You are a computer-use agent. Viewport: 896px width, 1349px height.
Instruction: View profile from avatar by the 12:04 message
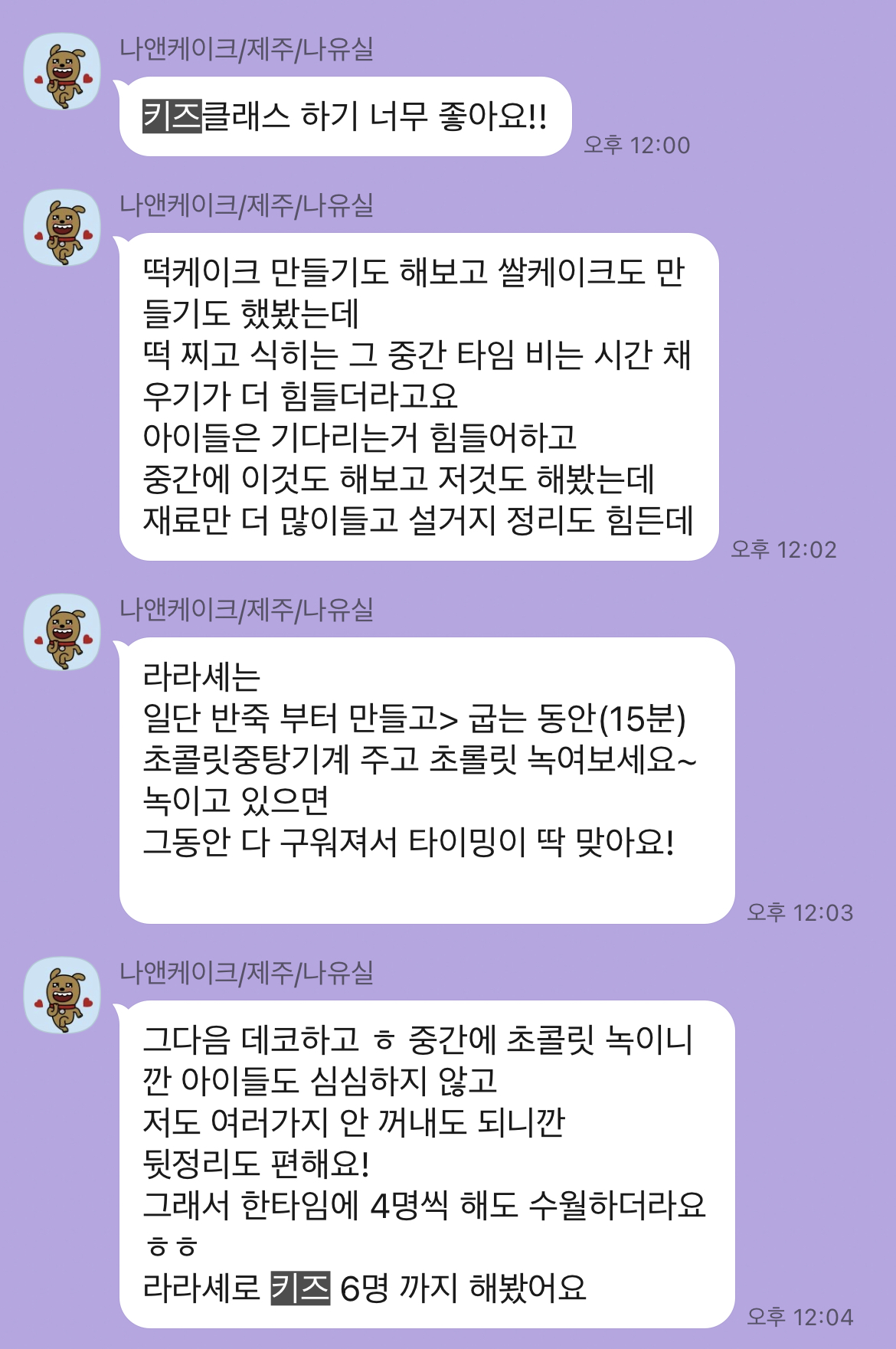62,996
